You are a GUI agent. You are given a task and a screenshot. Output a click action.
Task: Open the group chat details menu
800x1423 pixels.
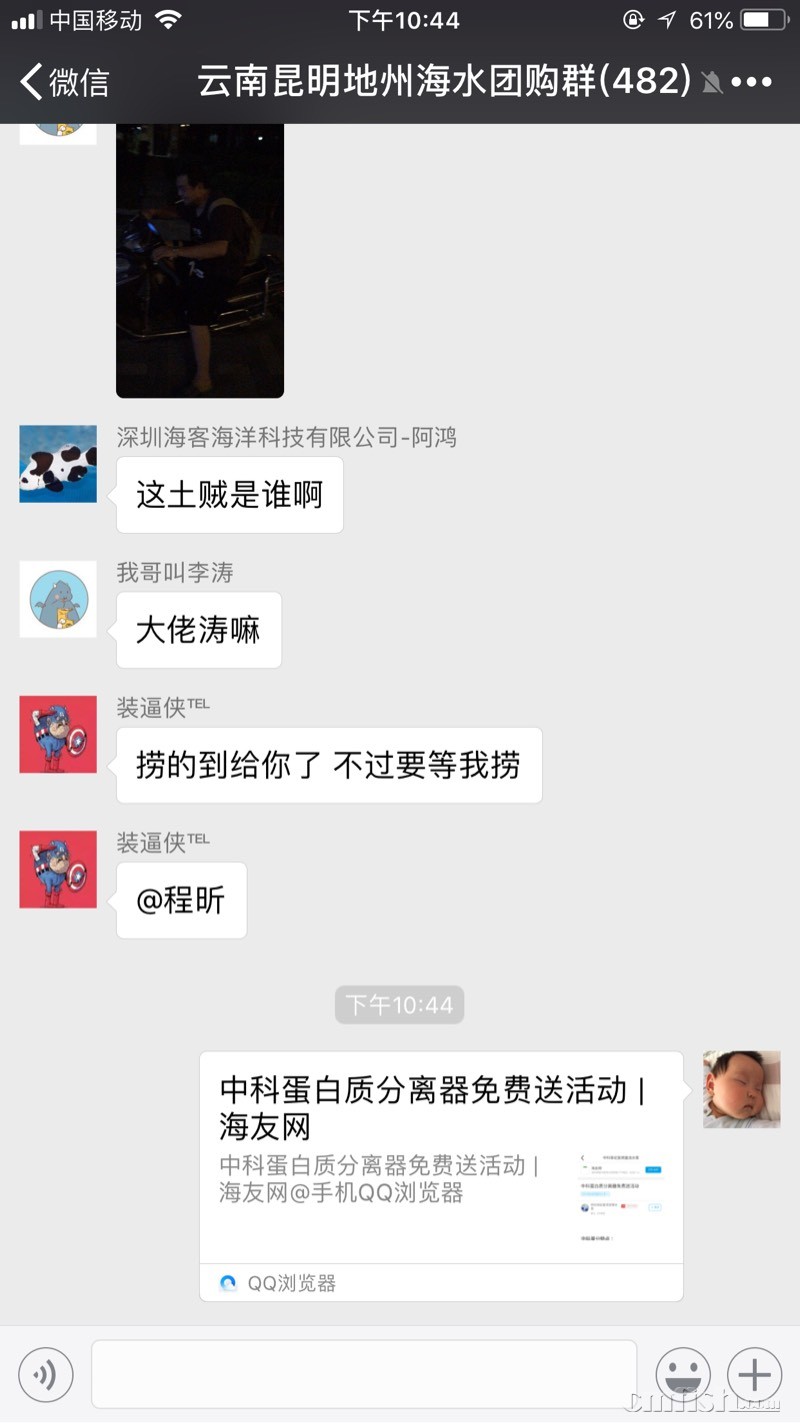point(752,82)
